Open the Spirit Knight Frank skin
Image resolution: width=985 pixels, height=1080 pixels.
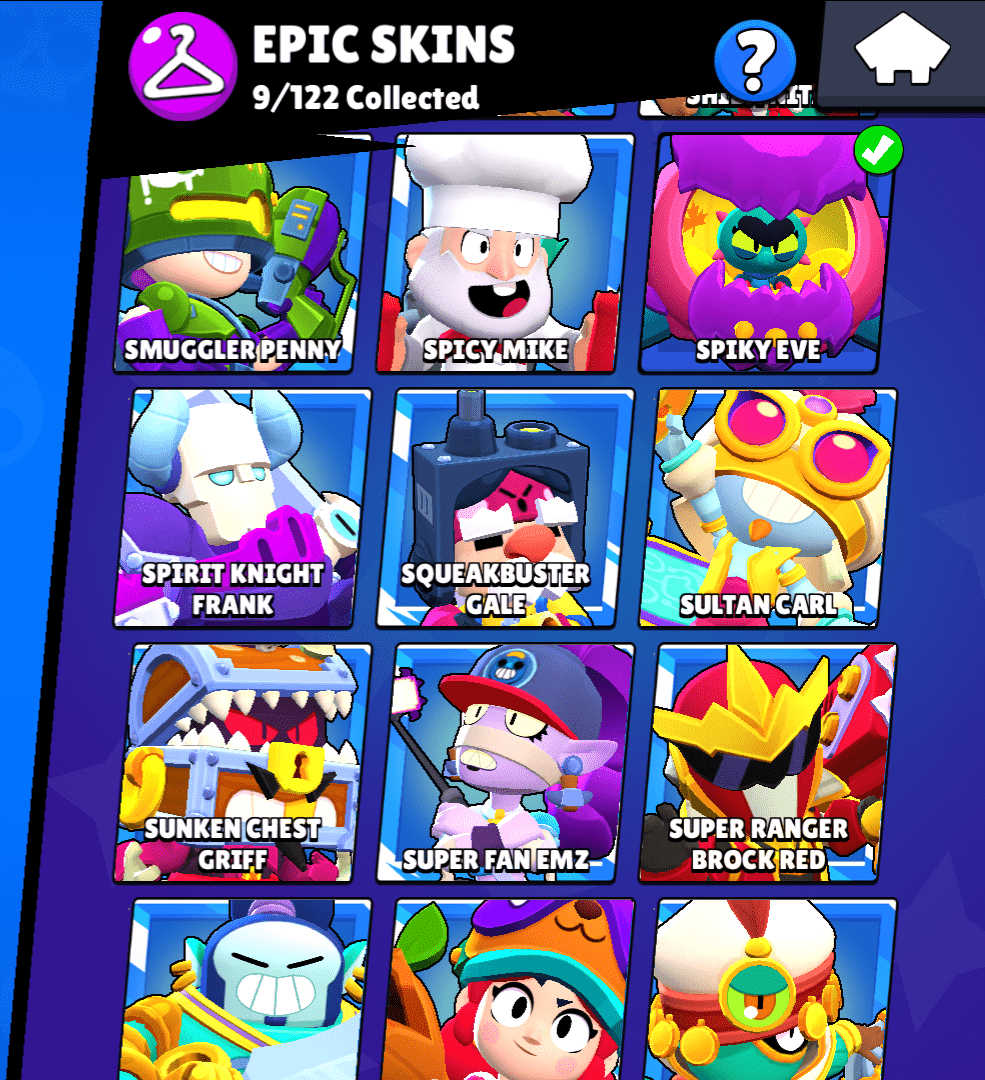240,508
